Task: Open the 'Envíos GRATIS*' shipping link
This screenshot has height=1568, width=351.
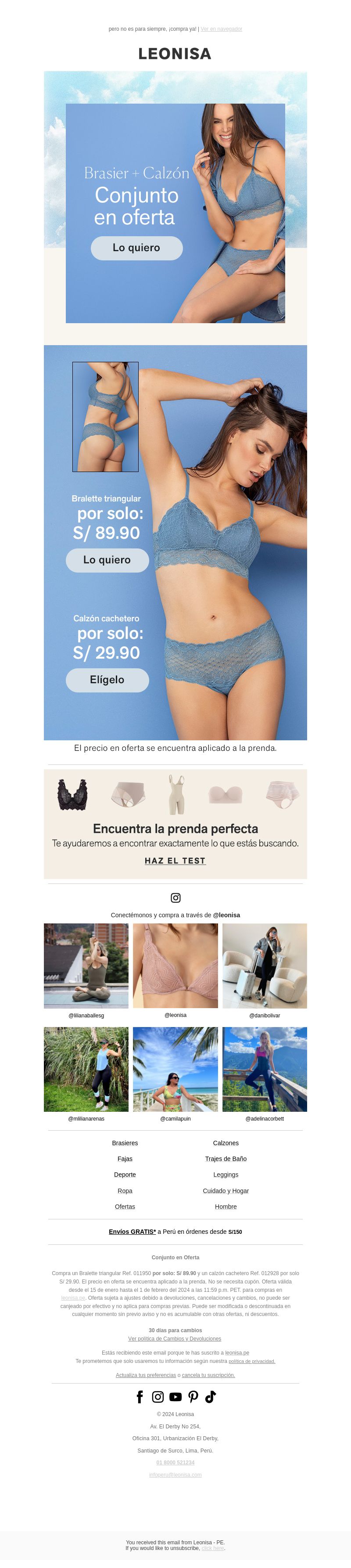Action: [132, 1231]
